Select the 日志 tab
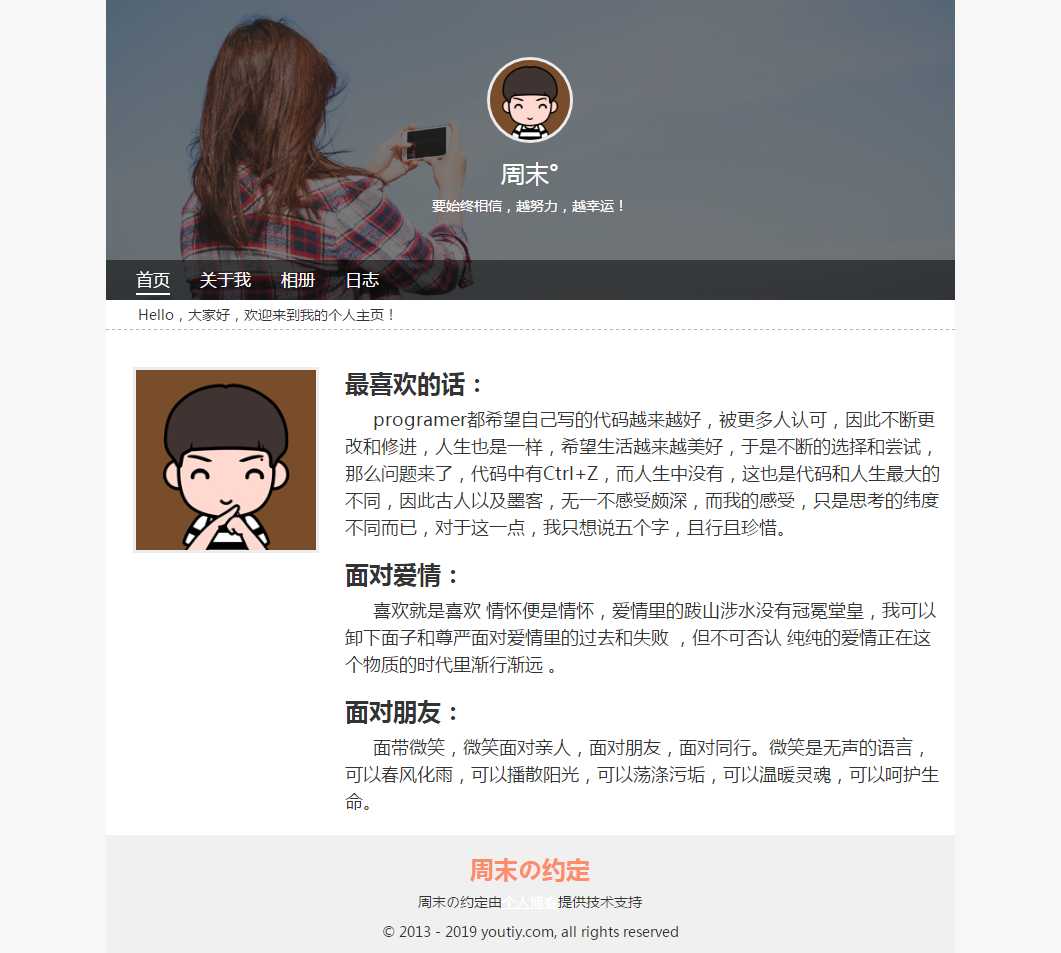This screenshot has width=1061, height=953. (362, 281)
